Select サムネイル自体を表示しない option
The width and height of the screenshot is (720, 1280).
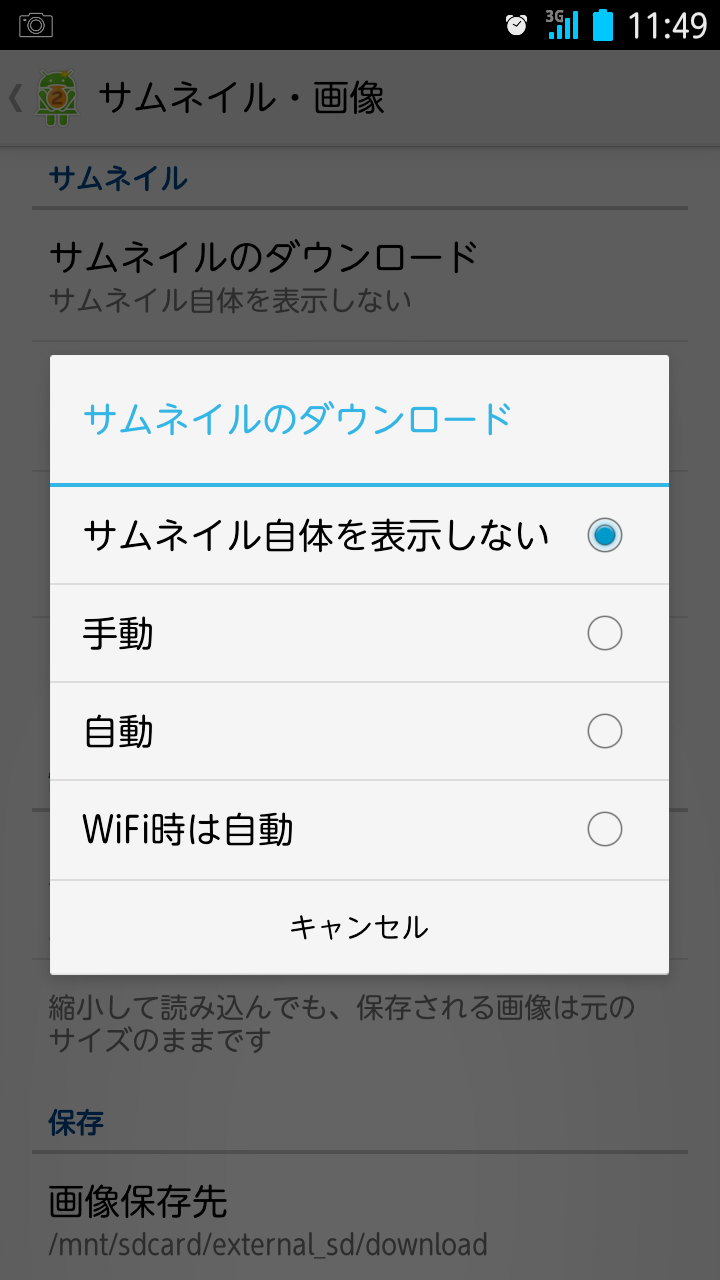coord(359,536)
